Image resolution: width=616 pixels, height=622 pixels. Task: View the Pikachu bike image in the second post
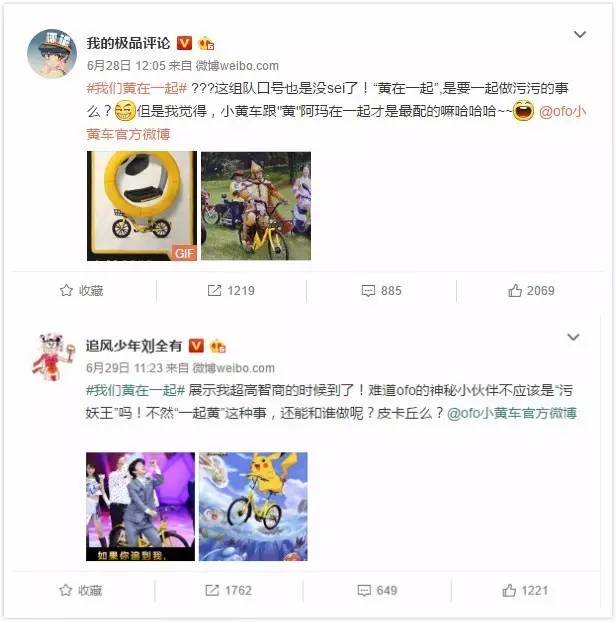[253, 505]
